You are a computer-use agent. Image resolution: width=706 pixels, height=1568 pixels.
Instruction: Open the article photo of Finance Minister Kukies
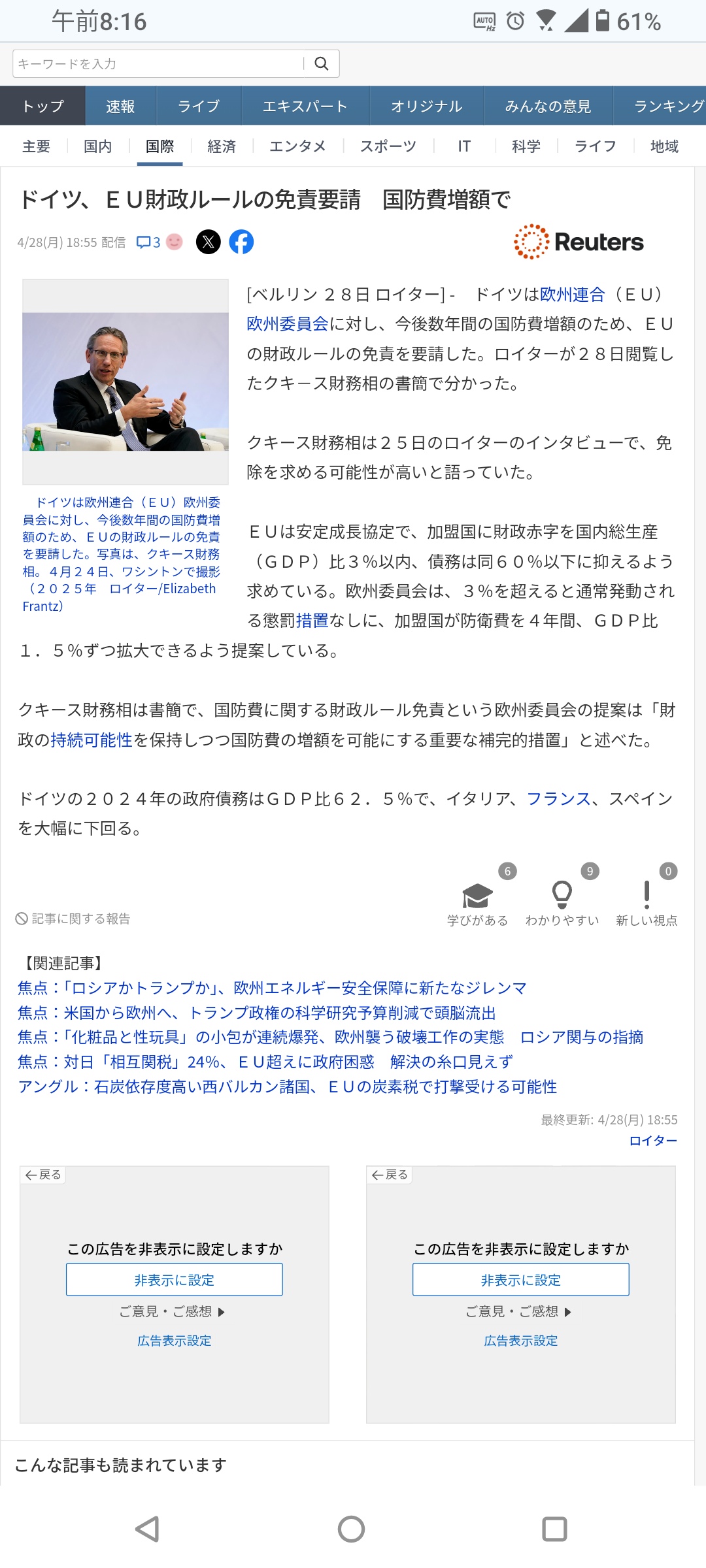[x=126, y=382]
